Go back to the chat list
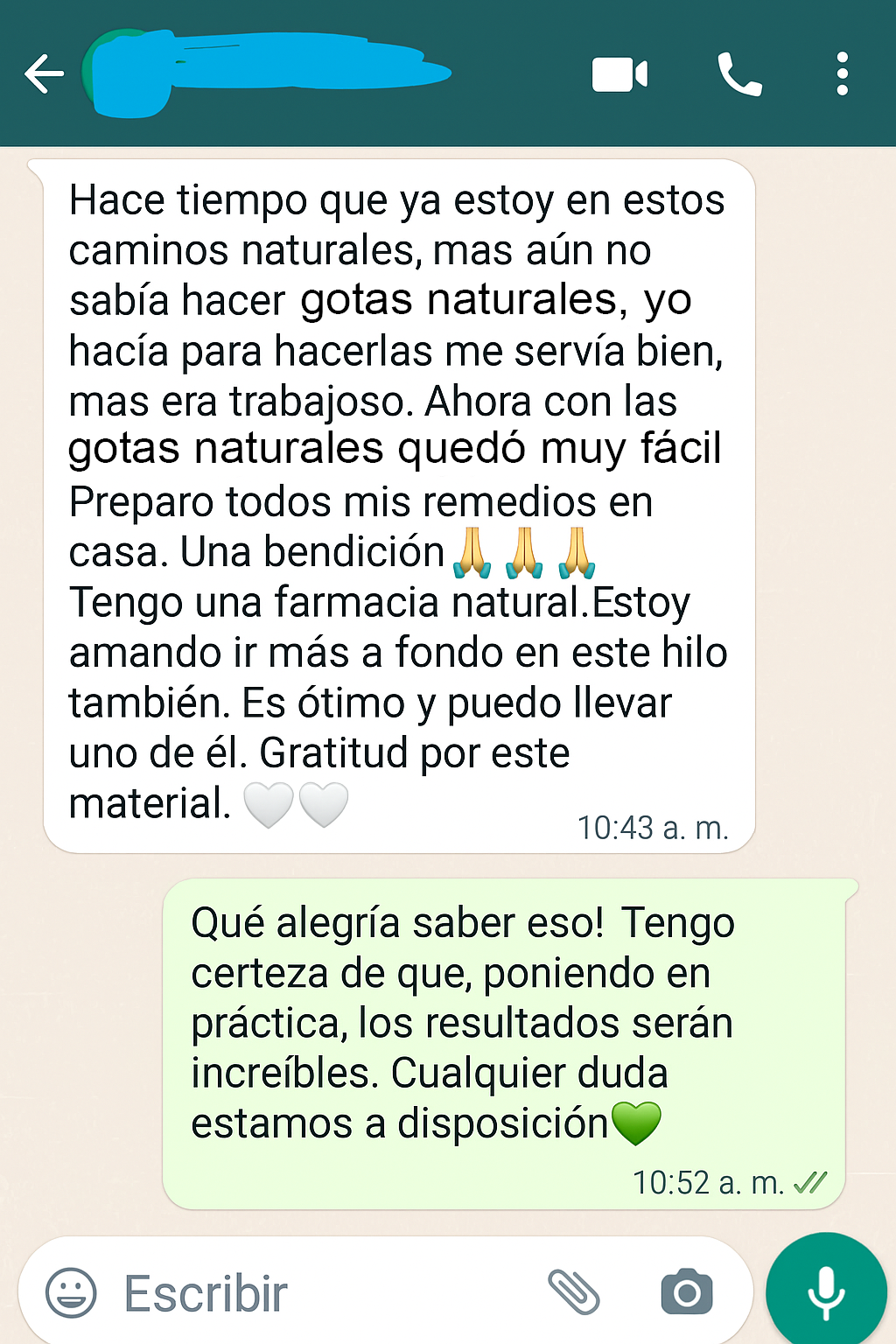The image size is (896, 1344). click(44, 73)
